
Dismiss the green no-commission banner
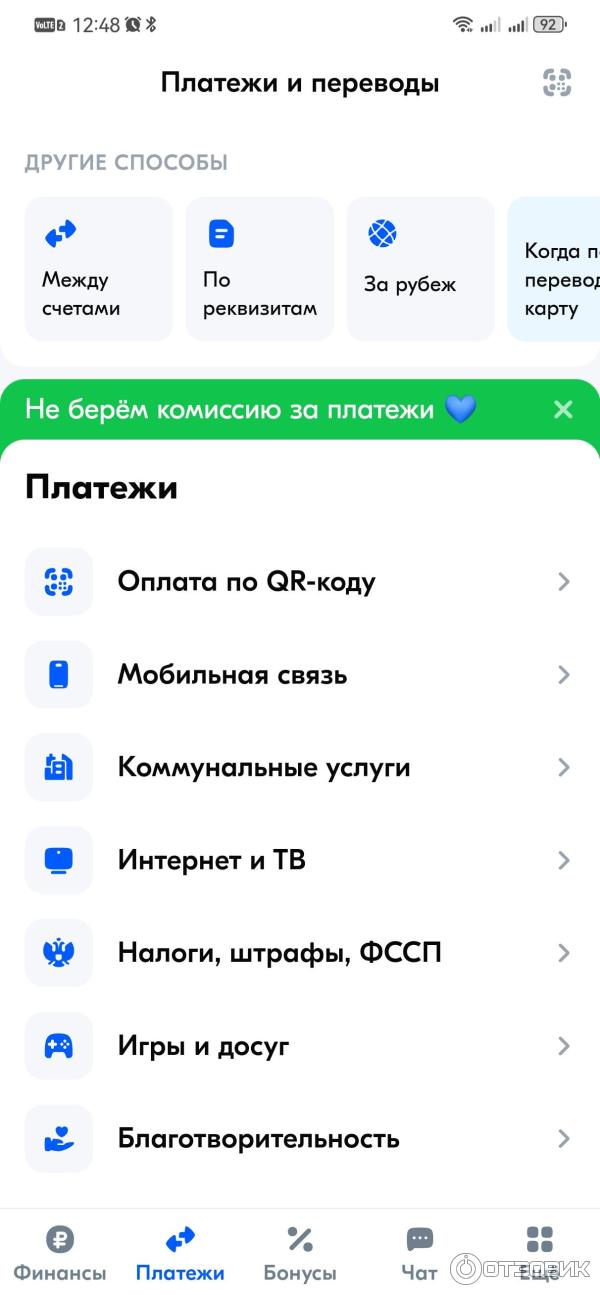[563, 409]
